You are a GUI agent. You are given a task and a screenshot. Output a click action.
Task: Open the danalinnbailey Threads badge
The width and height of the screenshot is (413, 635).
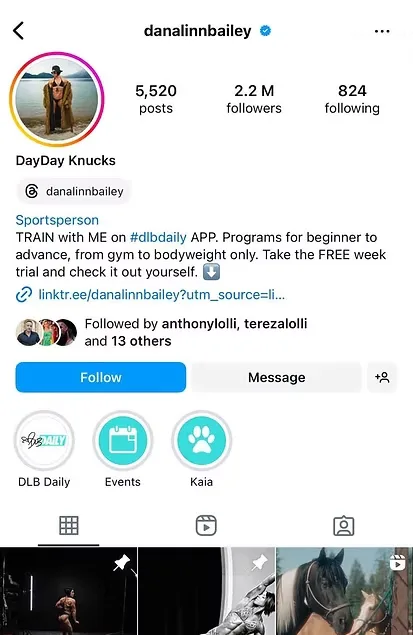[x=74, y=191]
